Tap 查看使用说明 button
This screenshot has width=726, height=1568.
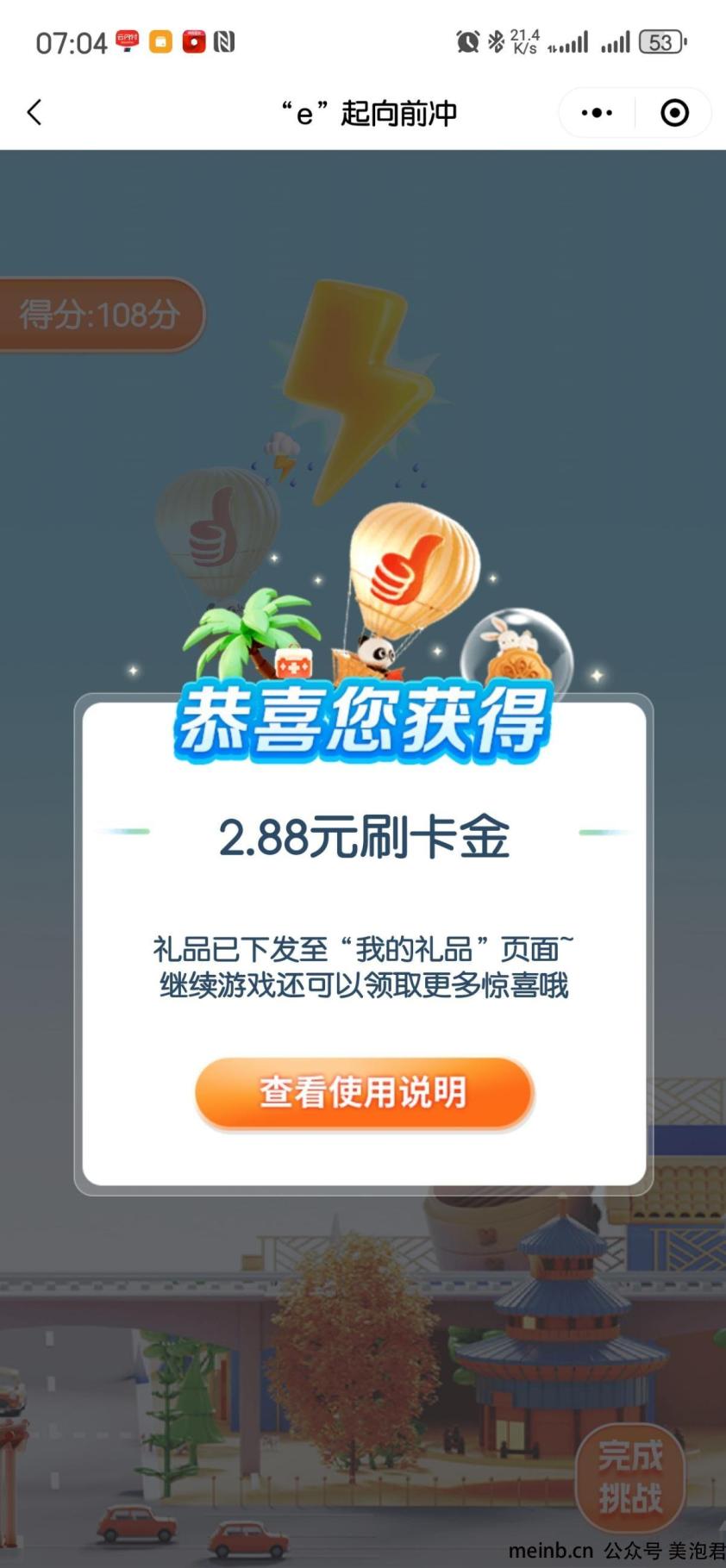click(x=364, y=1092)
